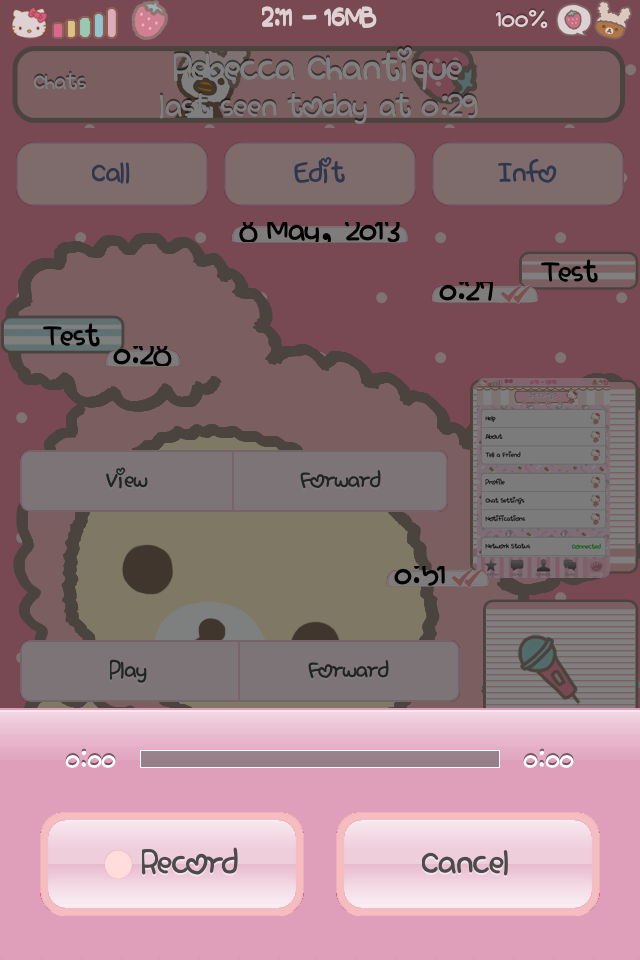The height and width of the screenshot is (960, 640).
Task: Tap the Edit button
Action: click(319, 173)
